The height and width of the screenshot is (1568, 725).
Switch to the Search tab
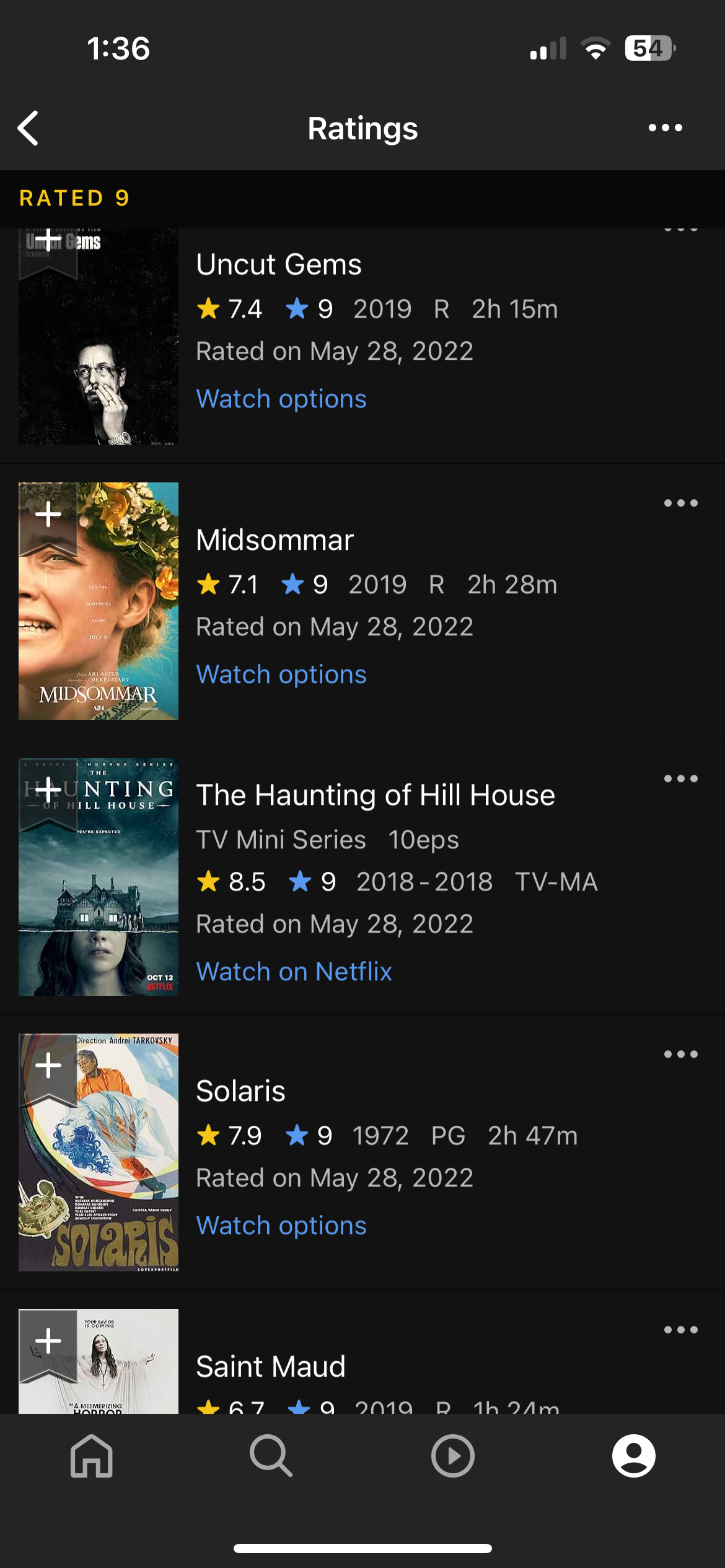[x=271, y=1456]
